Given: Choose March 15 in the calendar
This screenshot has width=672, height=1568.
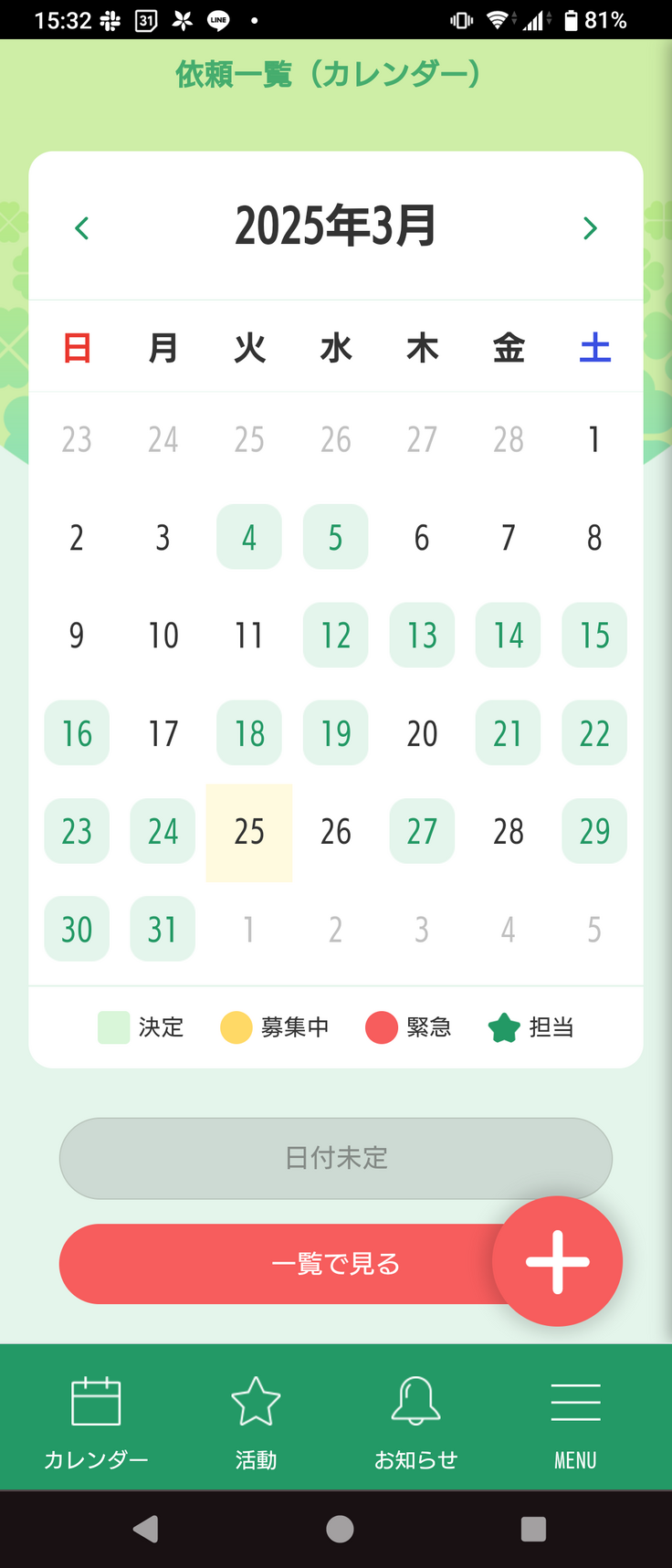Looking at the screenshot, I should click(594, 635).
